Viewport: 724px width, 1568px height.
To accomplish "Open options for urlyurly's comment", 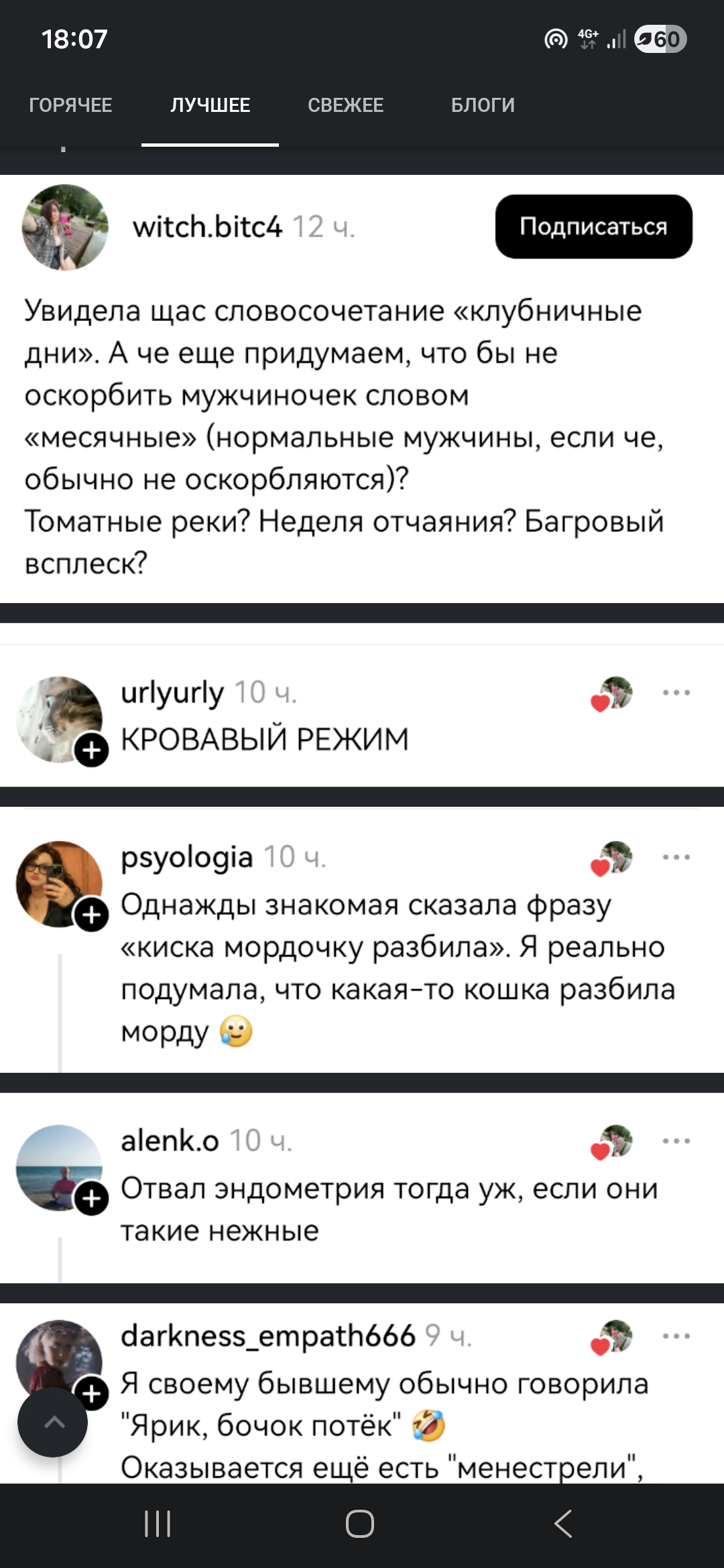I will (x=676, y=693).
